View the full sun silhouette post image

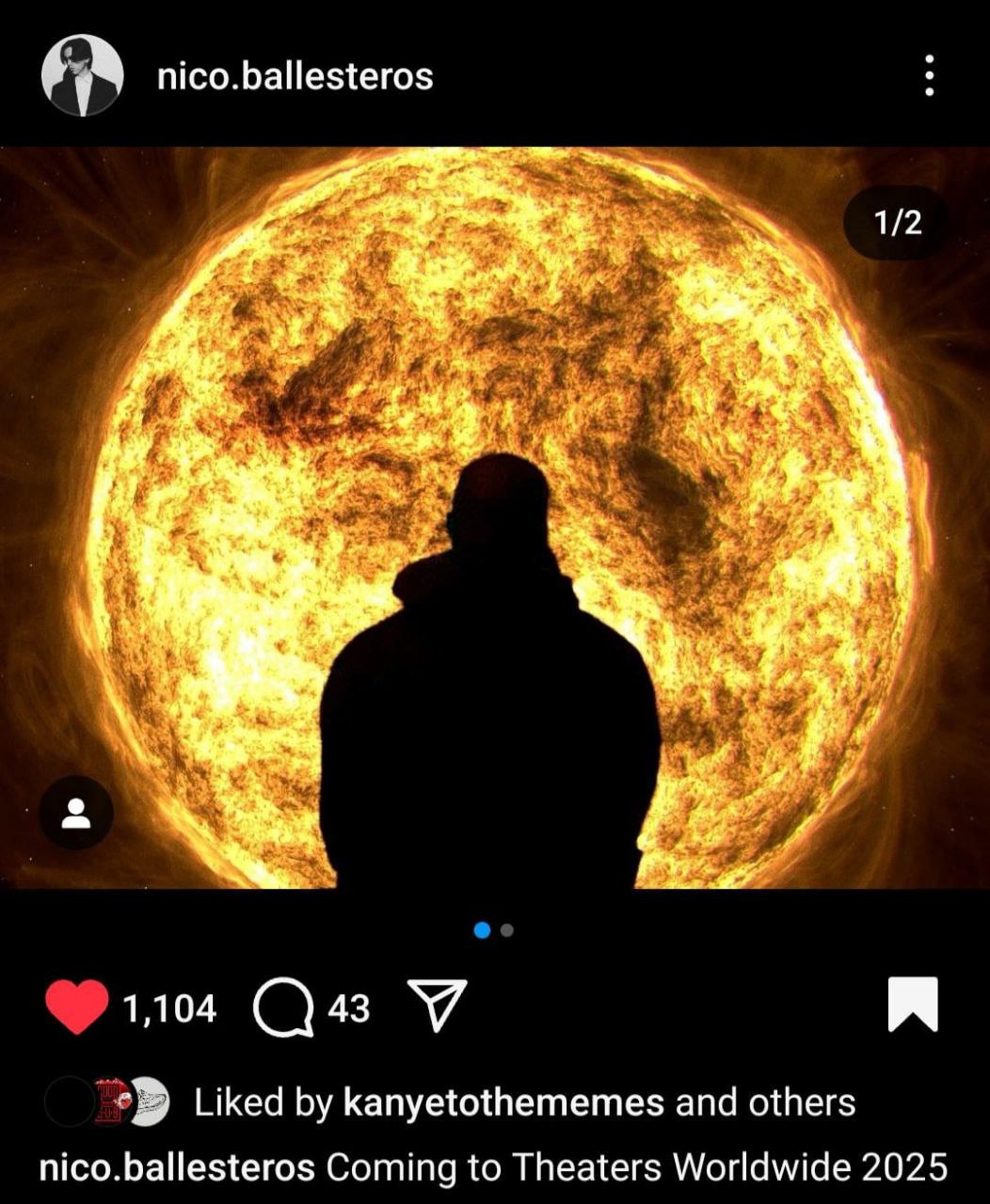point(495,517)
